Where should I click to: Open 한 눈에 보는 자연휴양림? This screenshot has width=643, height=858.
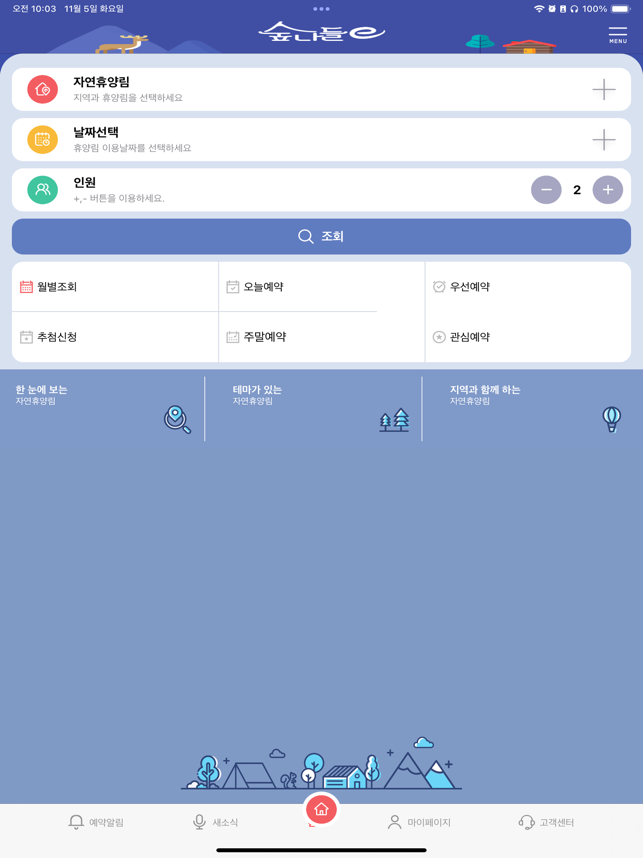[x=104, y=407]
